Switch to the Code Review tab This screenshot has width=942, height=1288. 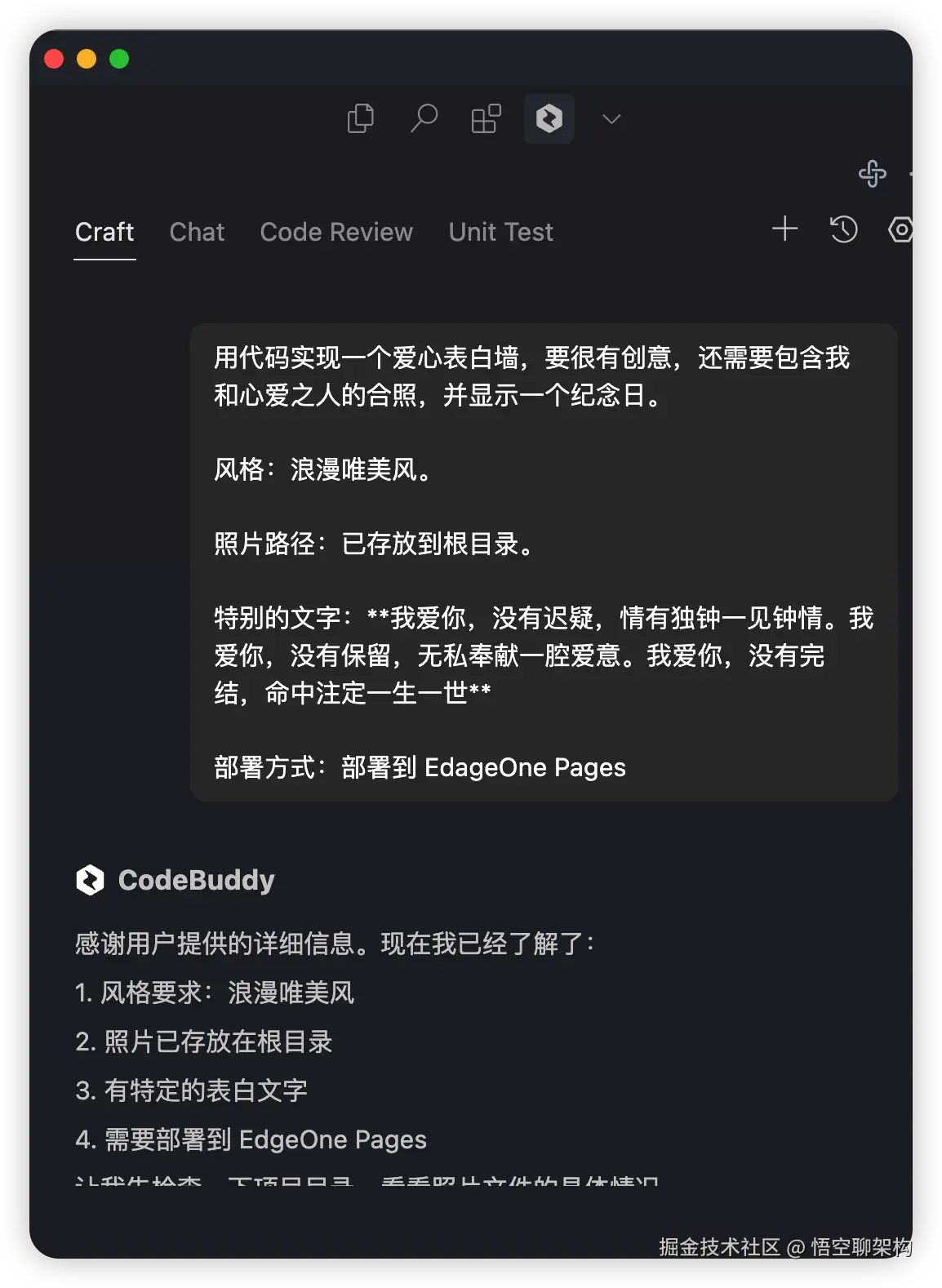[336, 232]
